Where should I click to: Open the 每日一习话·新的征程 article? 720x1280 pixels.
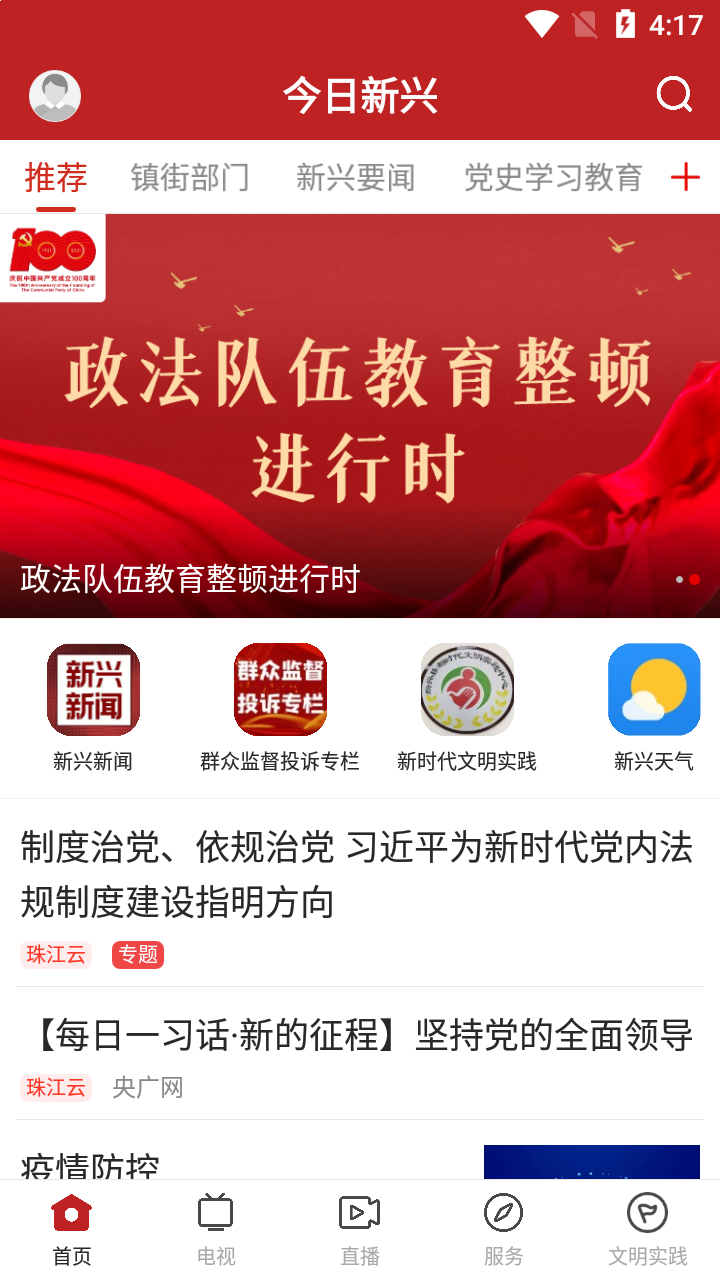coord(360,1054)
